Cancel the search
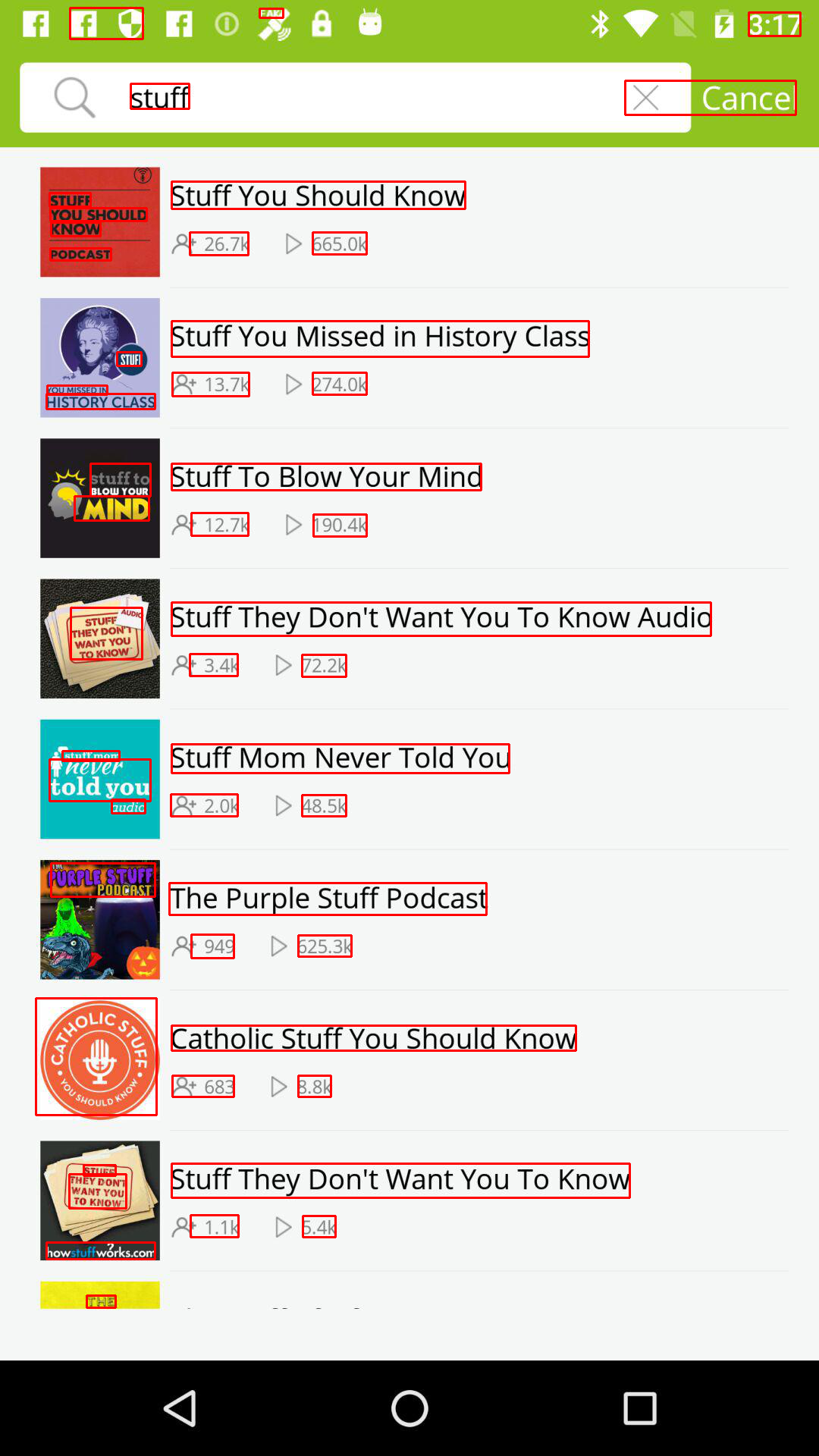Screen dimensions: 819x1456 pos(747,98)
